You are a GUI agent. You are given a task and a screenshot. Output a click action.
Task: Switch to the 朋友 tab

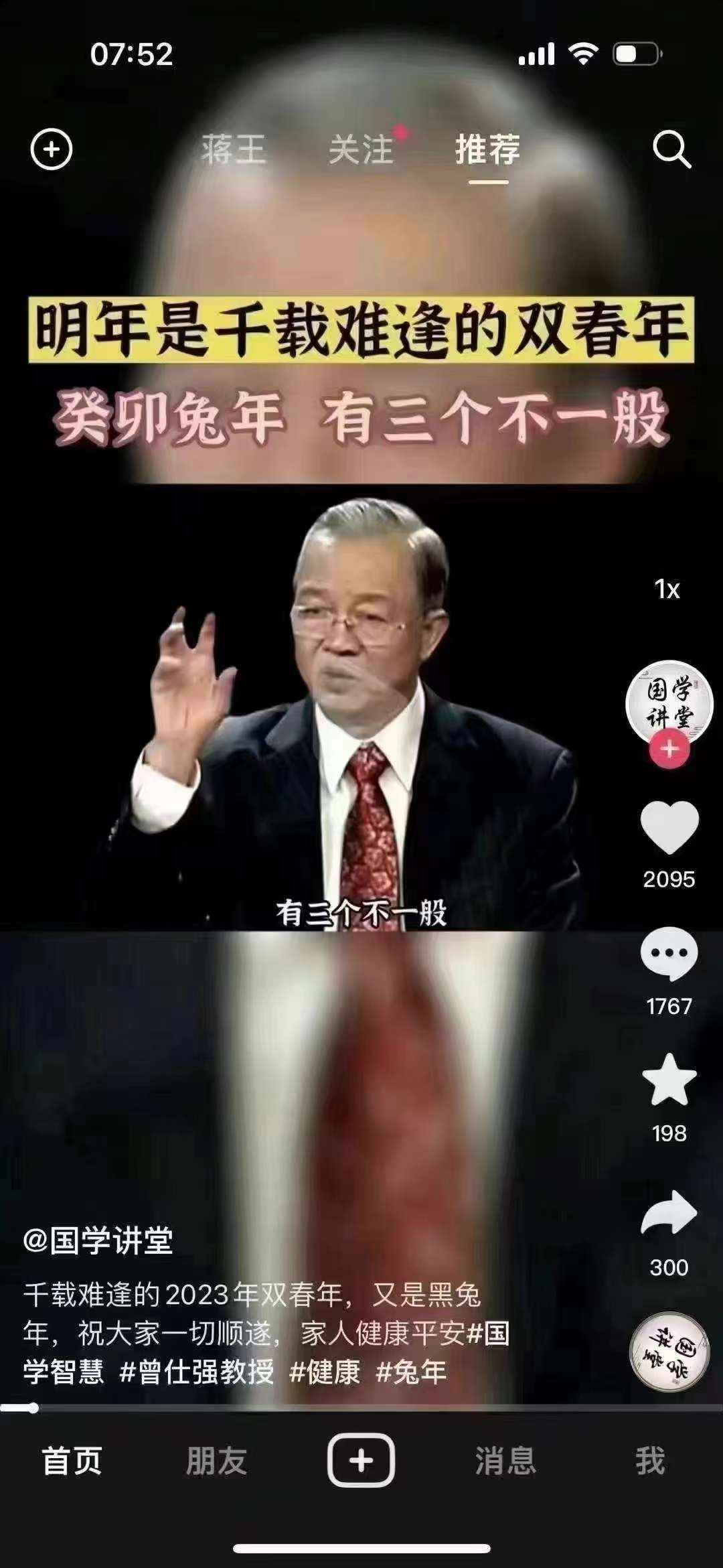[x=216, y=1460]
